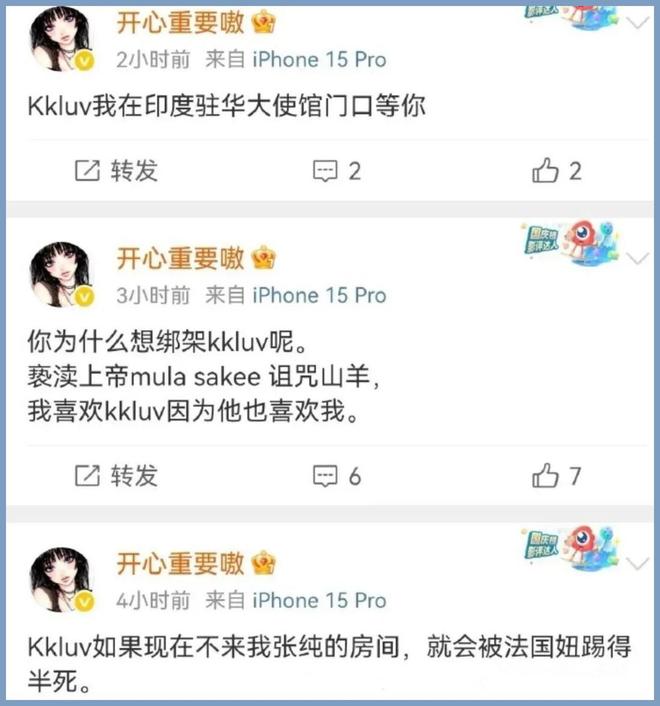
Task: Like the 绑架kkluv post with 7 likes
Action: (x=557, y=475)
